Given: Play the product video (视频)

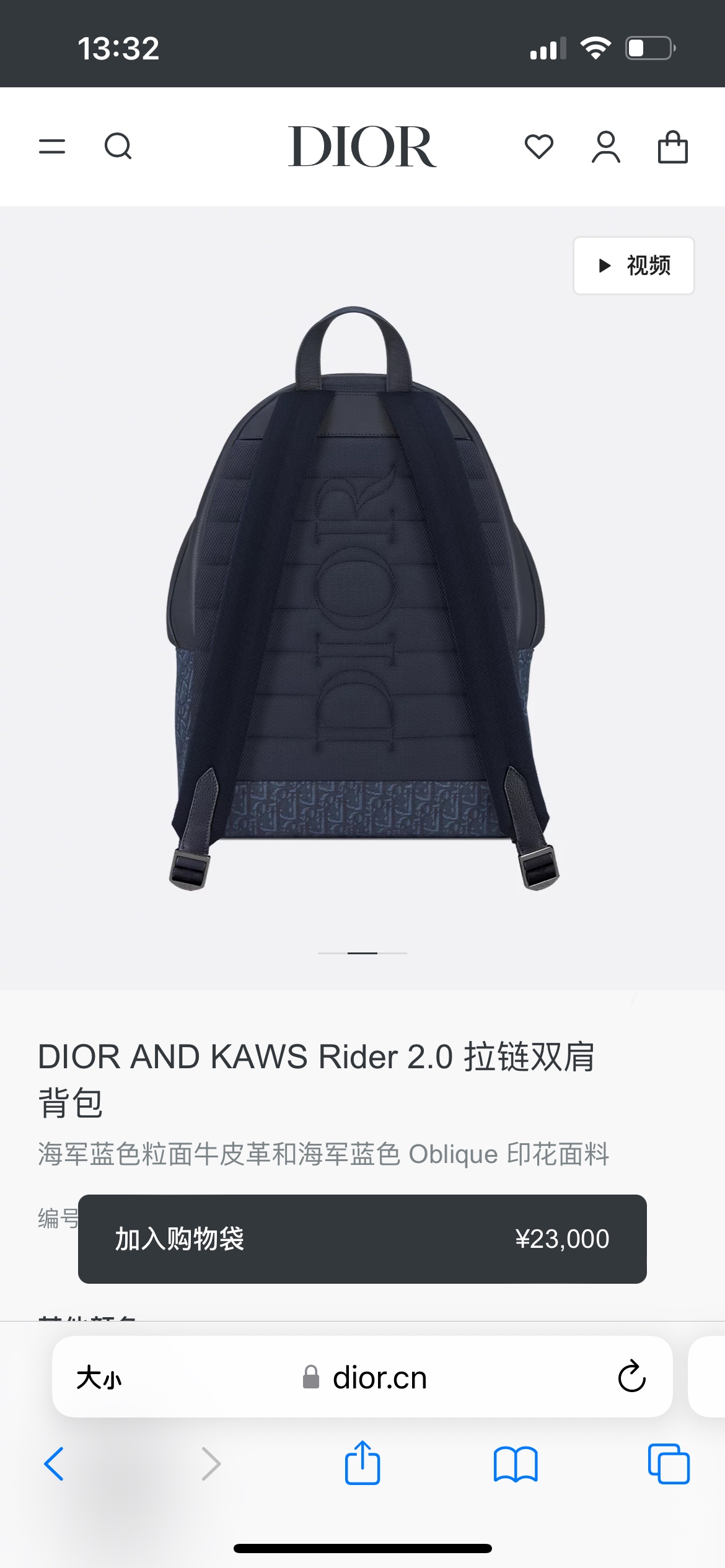Looking at the screenshot, I should pos(633,266).
